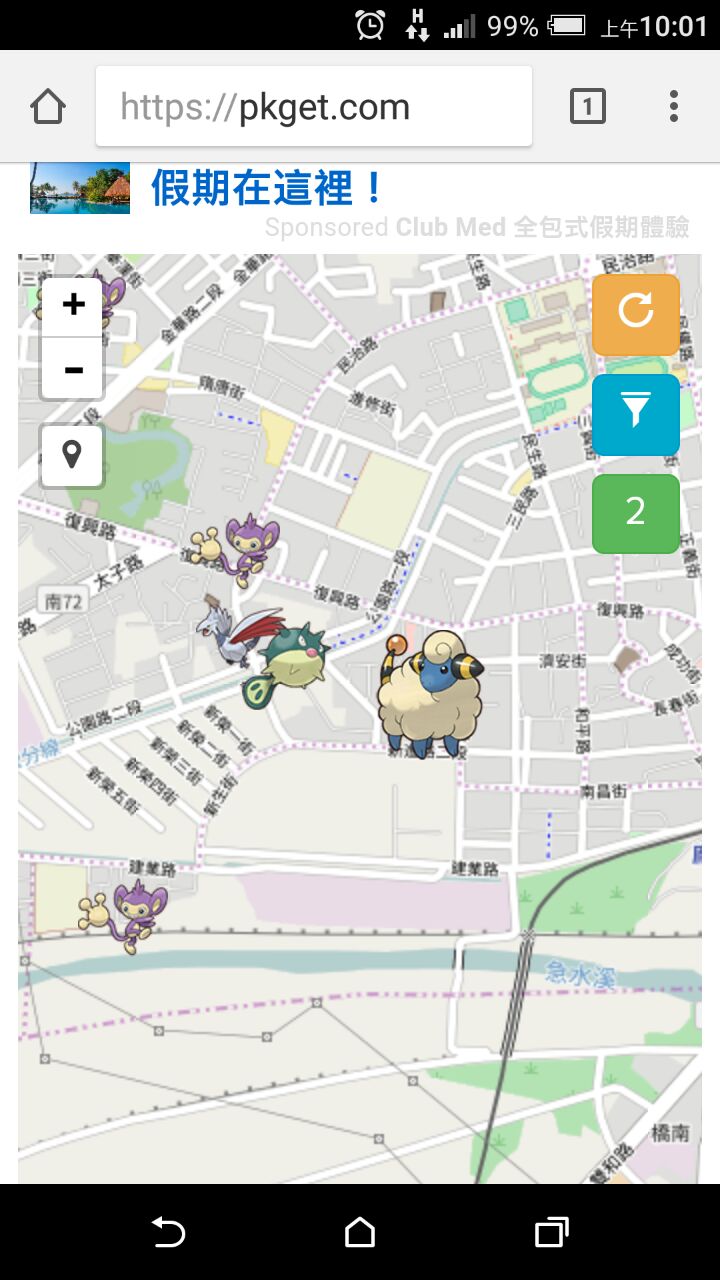Zoom in on the map
The height and width of the screenshot is (1280, 720).
point(72,305)
